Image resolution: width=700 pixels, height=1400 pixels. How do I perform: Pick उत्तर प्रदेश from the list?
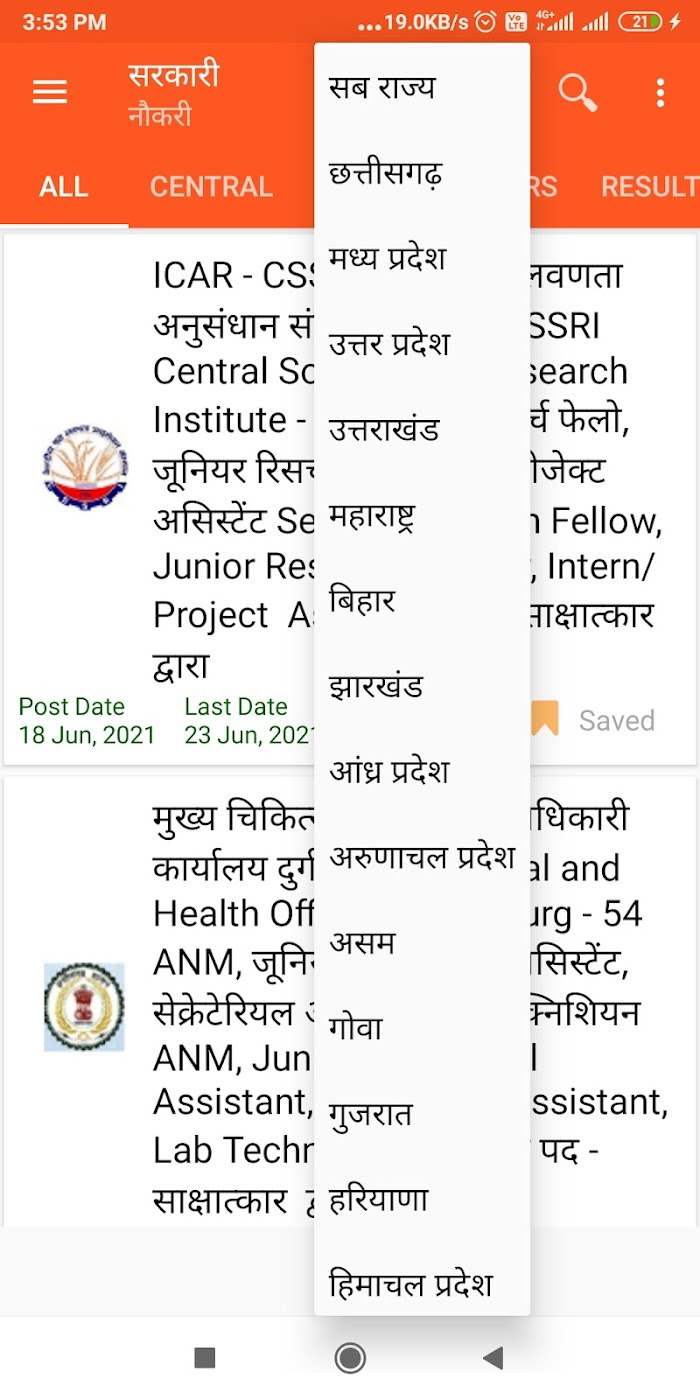[422, 344]
